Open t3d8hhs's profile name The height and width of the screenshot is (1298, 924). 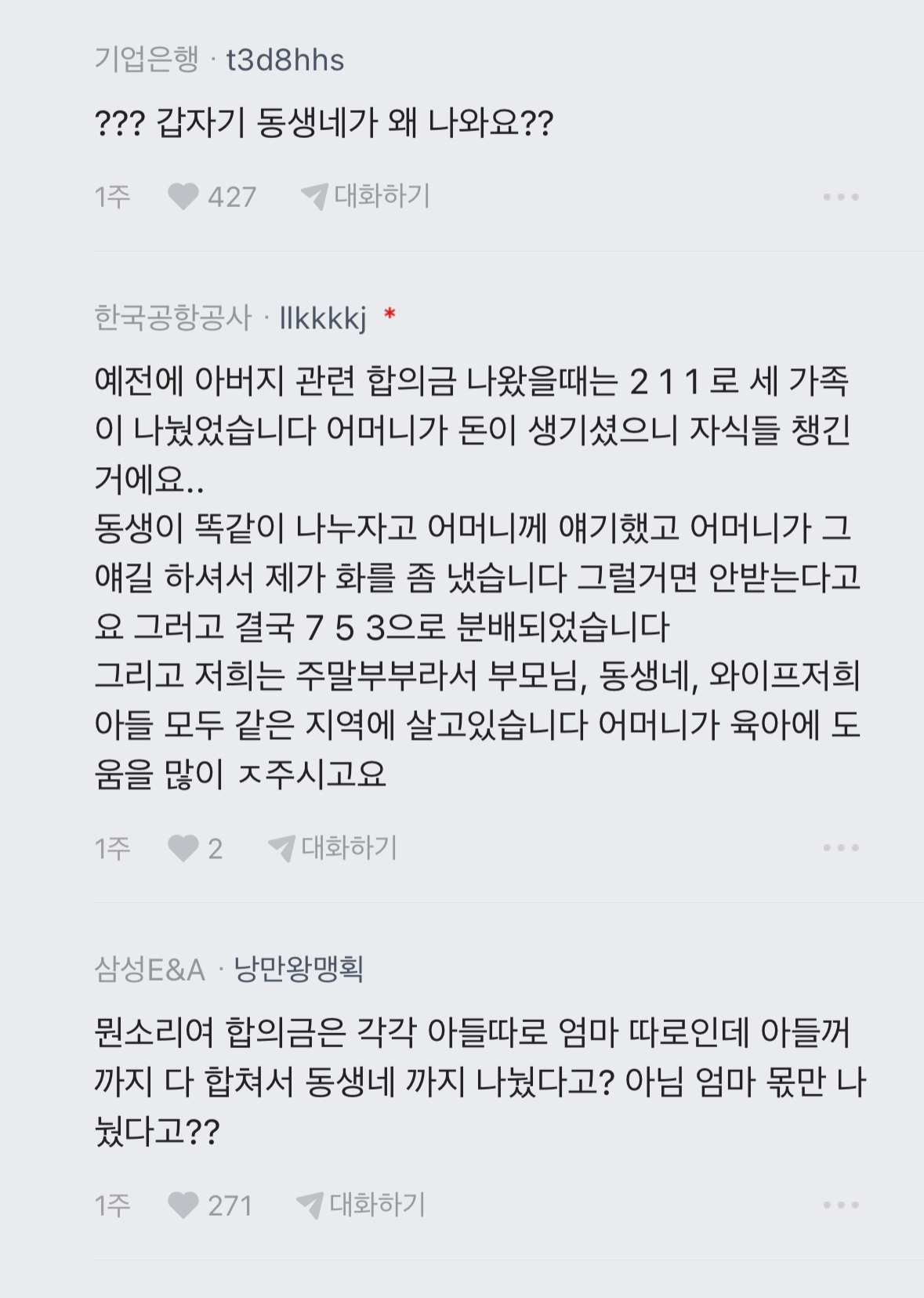pos(285,60)
